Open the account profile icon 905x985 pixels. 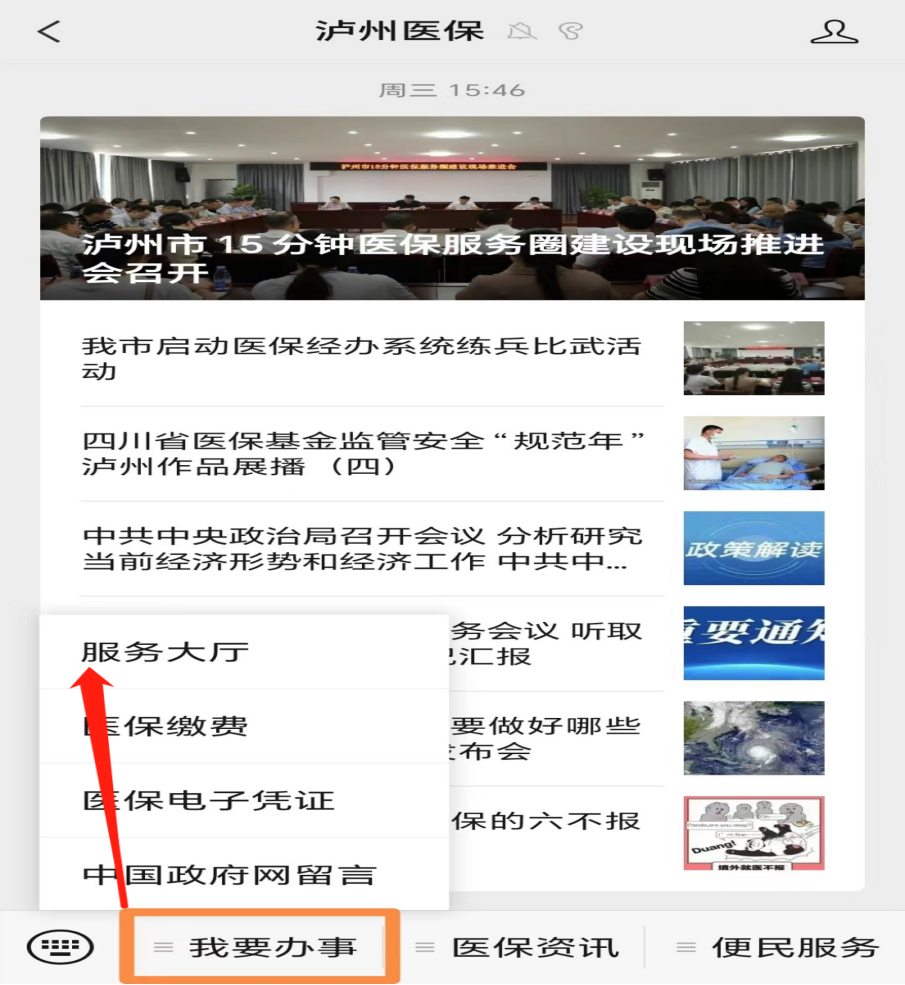833,31
